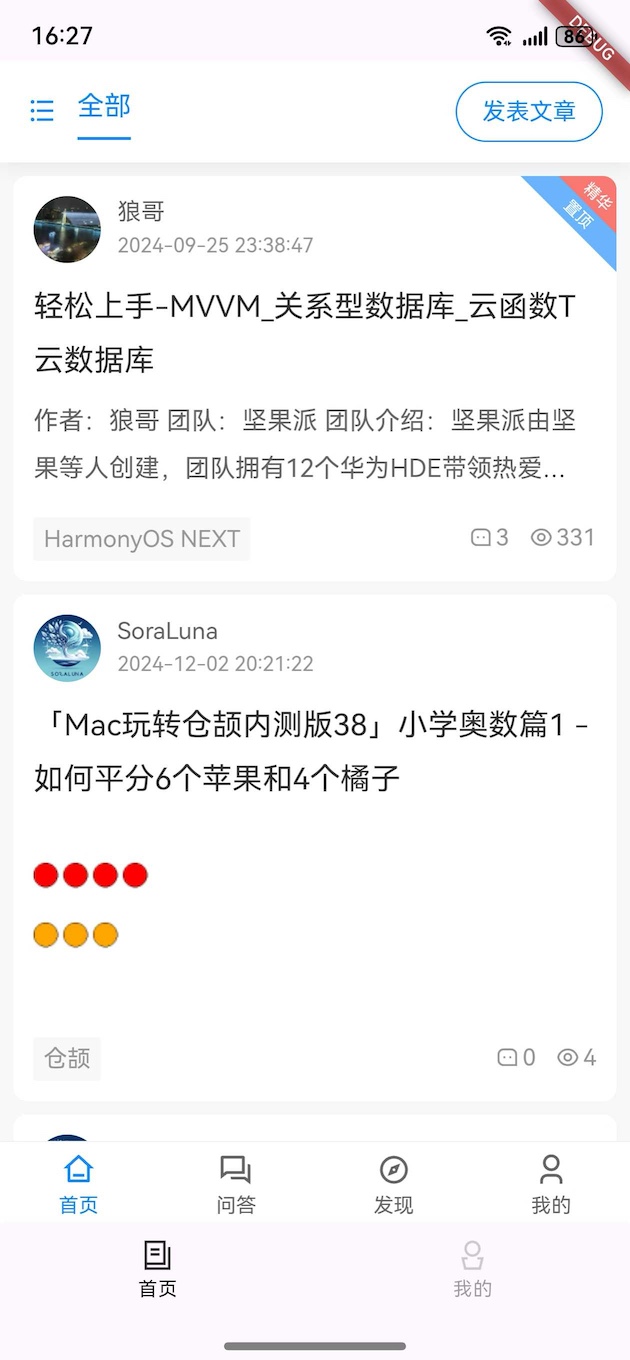Open the category list menu icon
The height and width of the screenshot is (1360, 630).
click(x=42, y=110)
